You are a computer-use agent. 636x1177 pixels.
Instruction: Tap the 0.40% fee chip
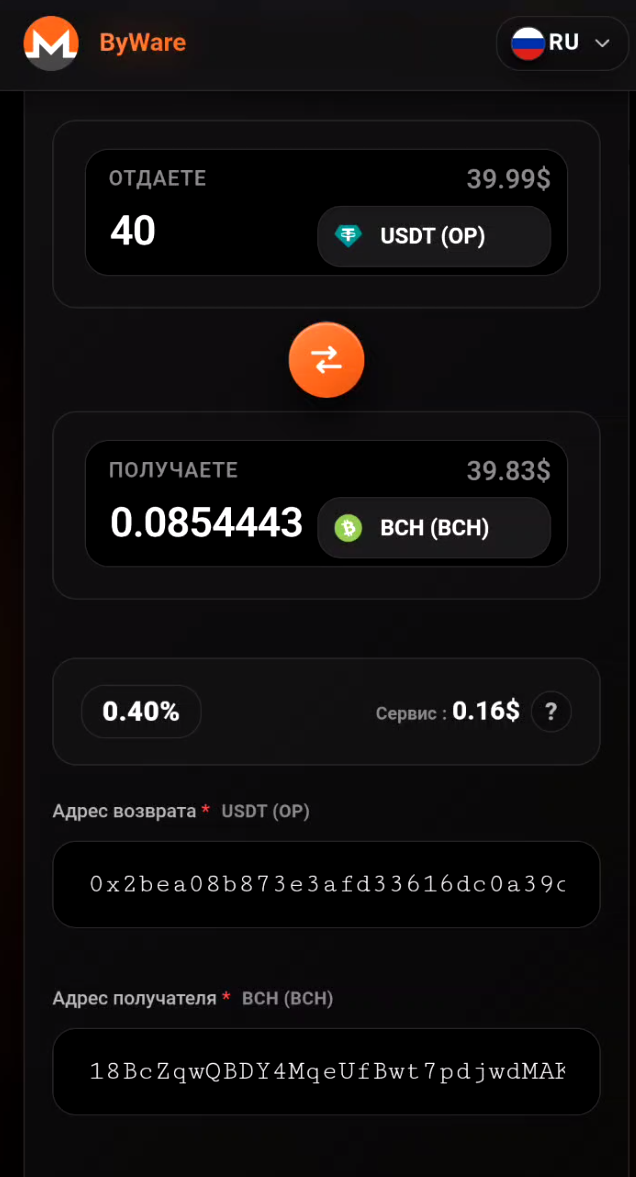tap(141, 712)
